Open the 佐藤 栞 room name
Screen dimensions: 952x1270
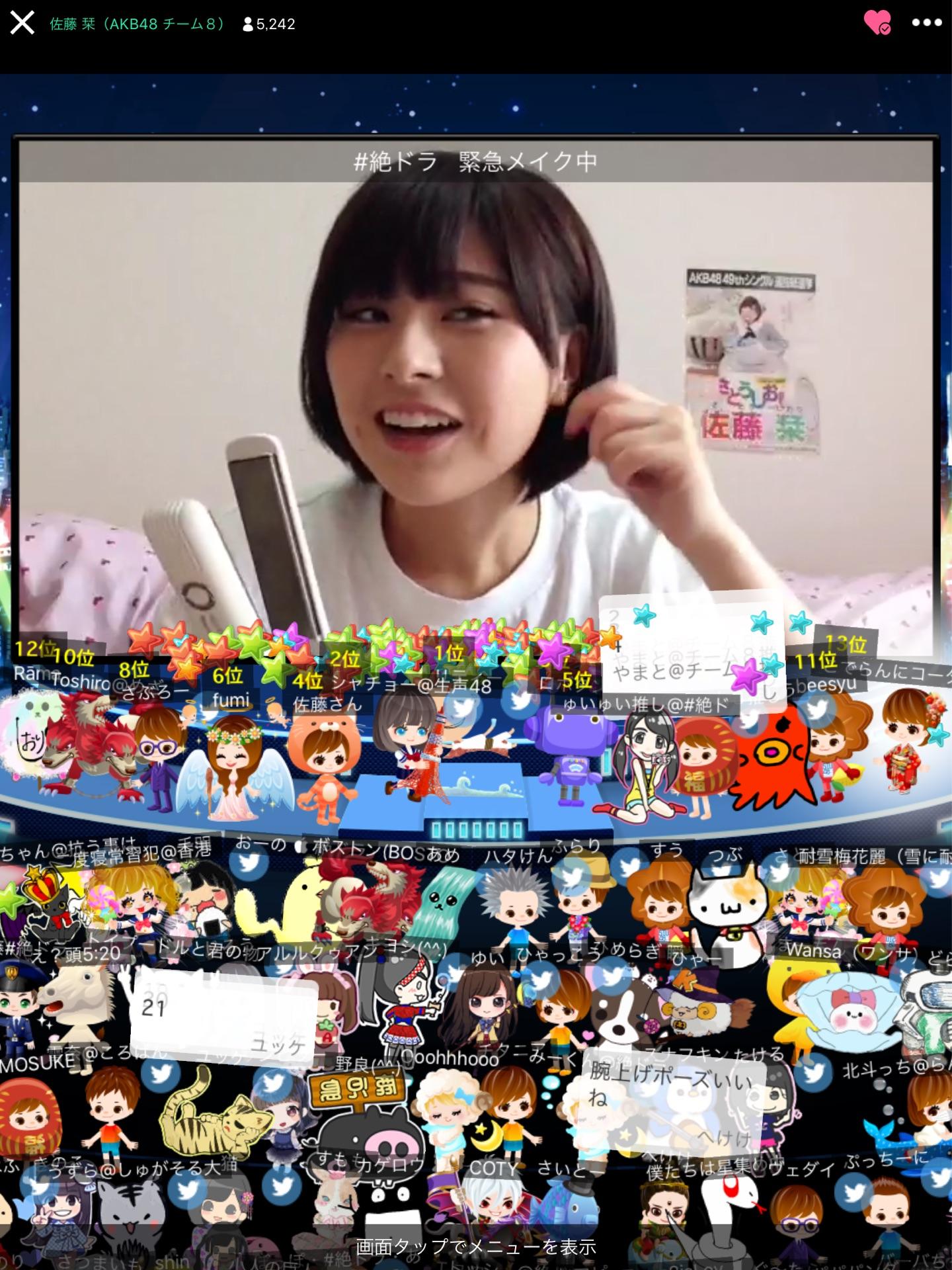click(137, 24)
